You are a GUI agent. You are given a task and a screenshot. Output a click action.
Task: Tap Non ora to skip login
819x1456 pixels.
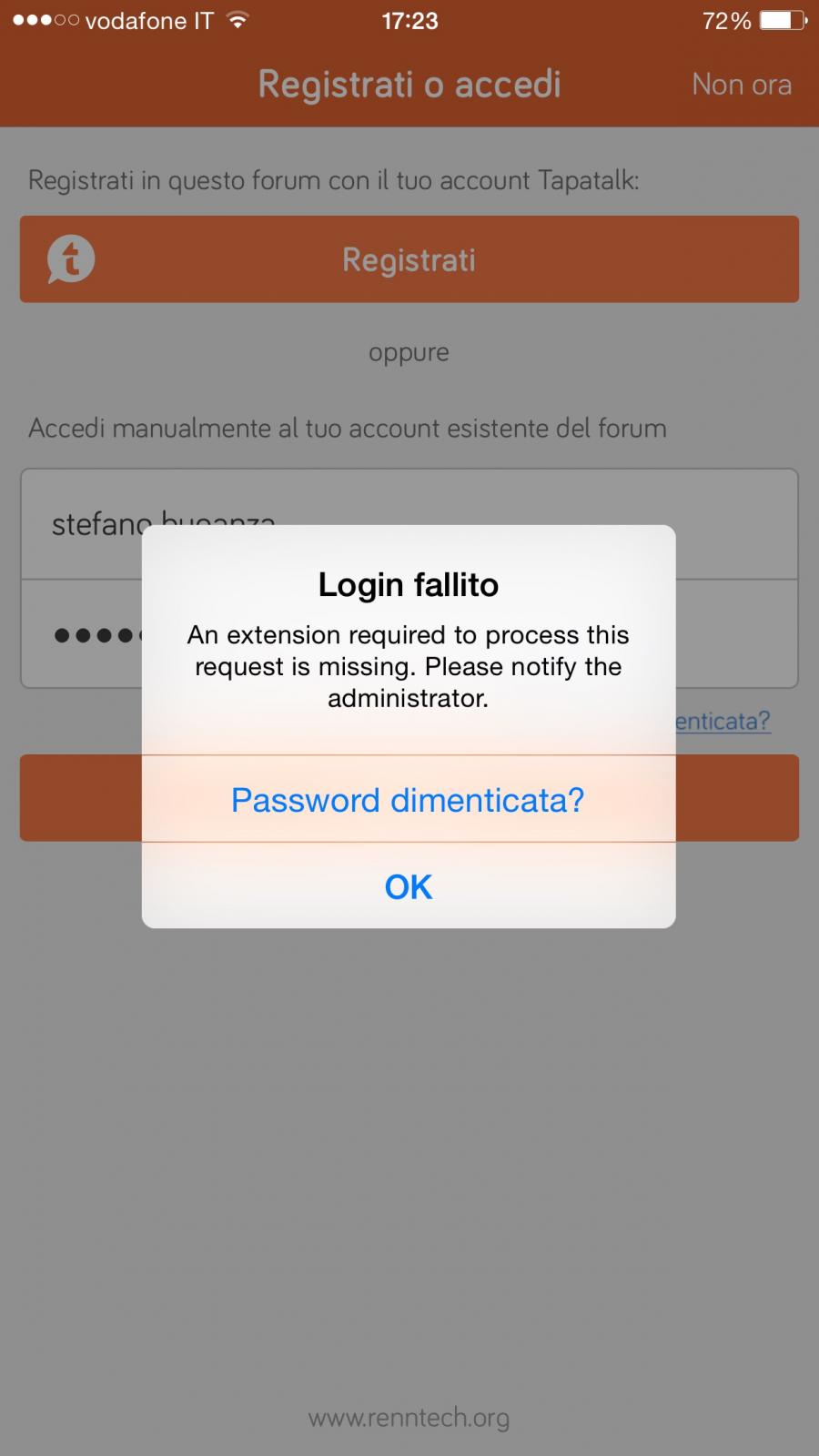[x=741, y=85]
